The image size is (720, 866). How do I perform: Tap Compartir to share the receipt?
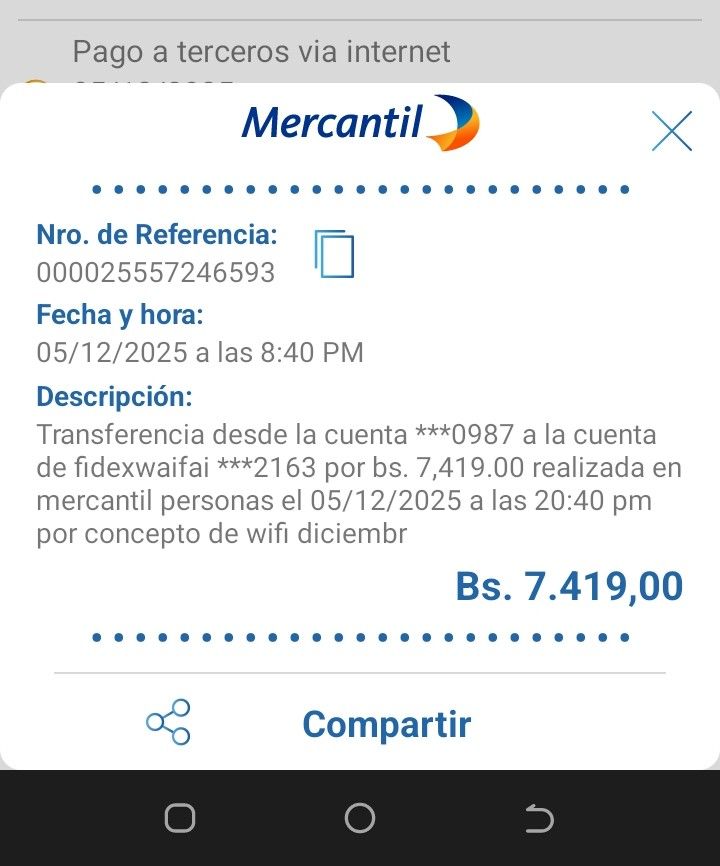point(386,724)
